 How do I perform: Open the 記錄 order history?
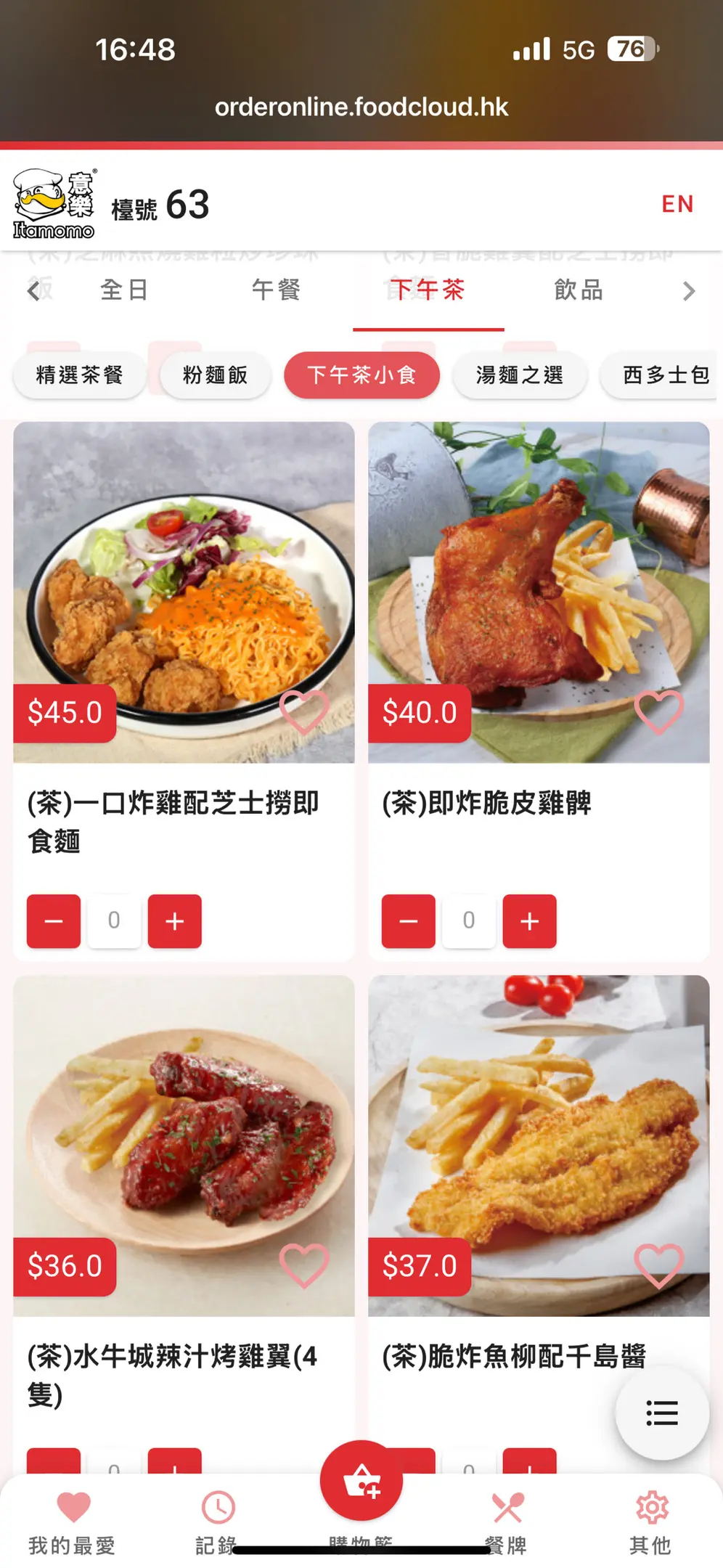[x=217, y=1522]
